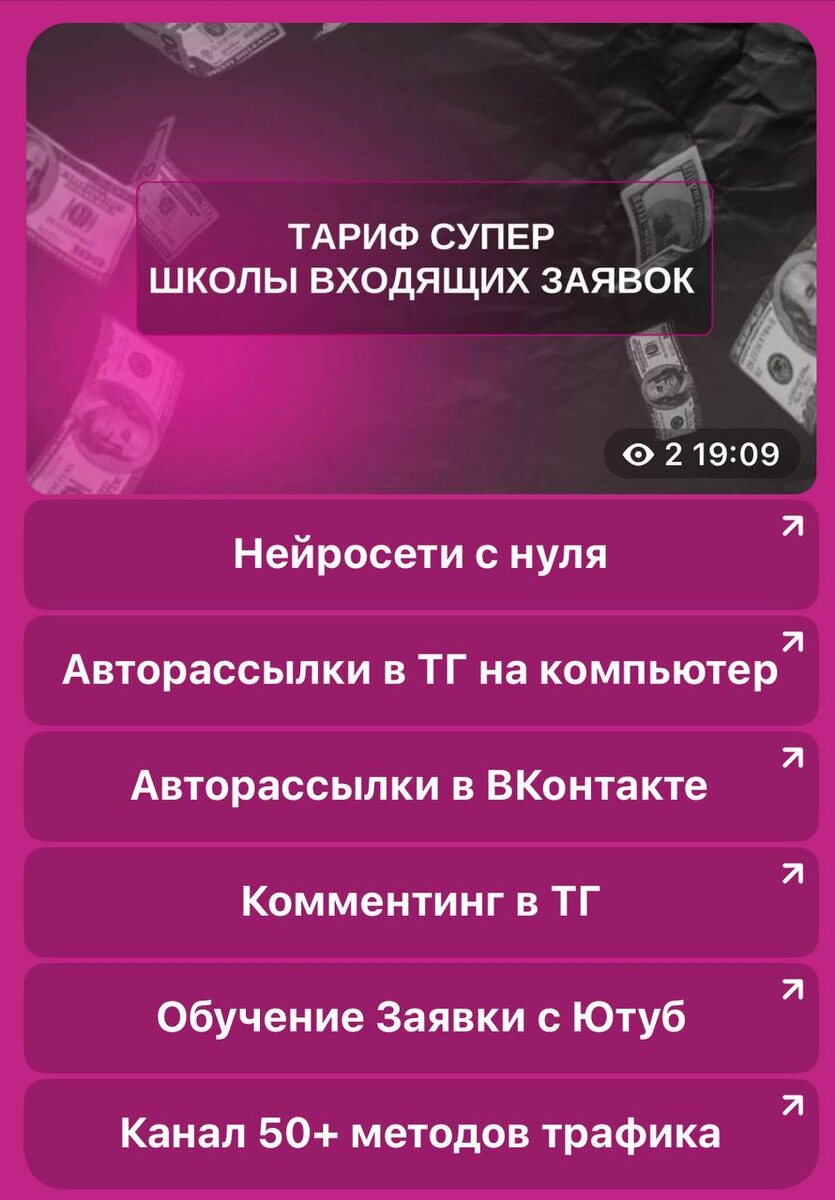Select Авторассылки в ВКонтакте button
The width and height of the screenshot is (835, 1200).
421,787
